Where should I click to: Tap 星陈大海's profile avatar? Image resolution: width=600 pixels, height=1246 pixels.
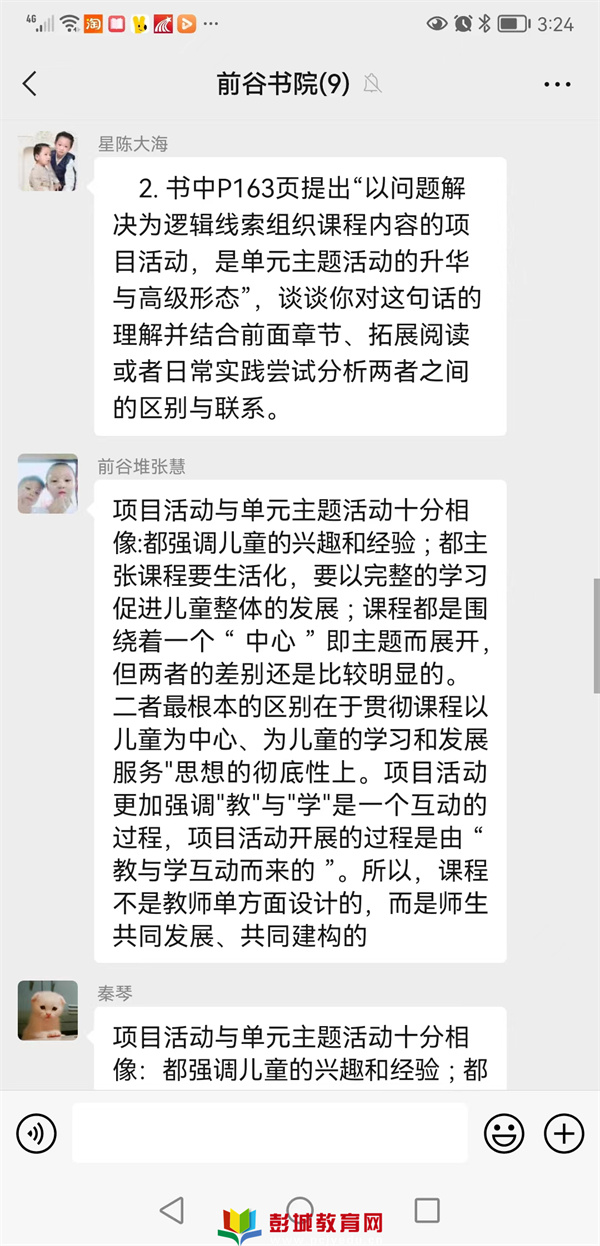(x=48, y=161)
